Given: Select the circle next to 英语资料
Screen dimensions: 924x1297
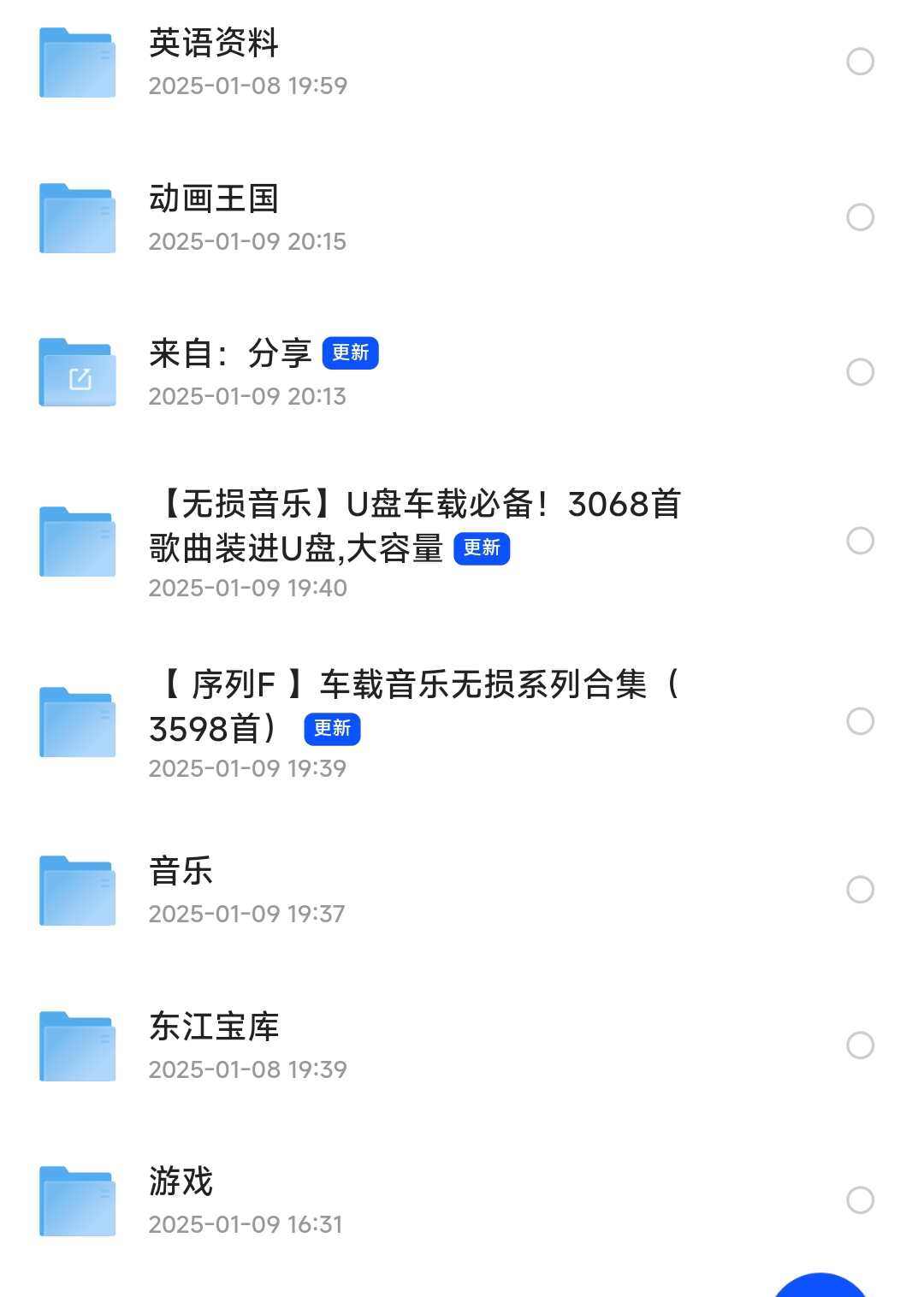Looking at the screenshot, I should tap(860, 62).
